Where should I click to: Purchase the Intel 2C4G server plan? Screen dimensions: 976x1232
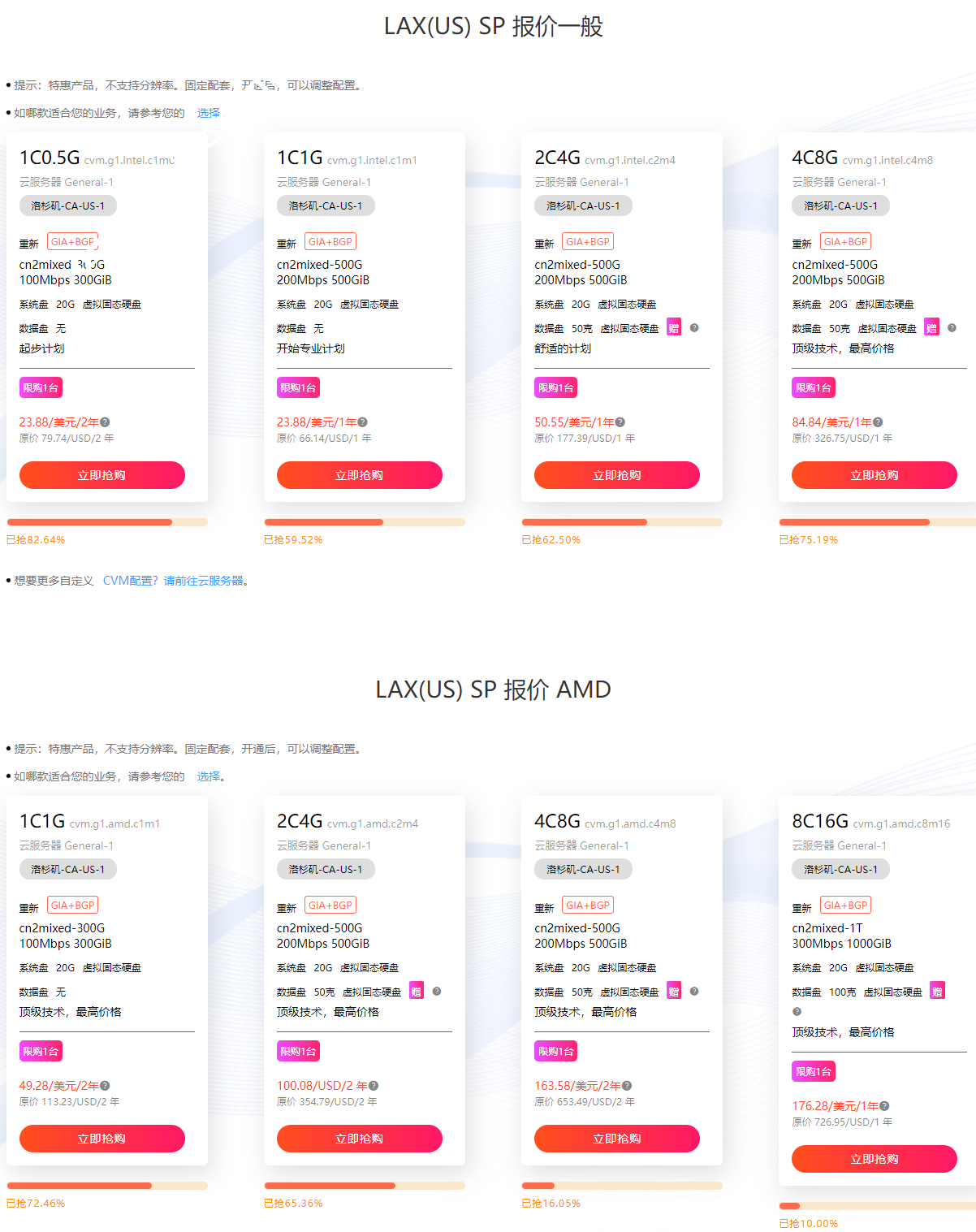tap(616, 475)
